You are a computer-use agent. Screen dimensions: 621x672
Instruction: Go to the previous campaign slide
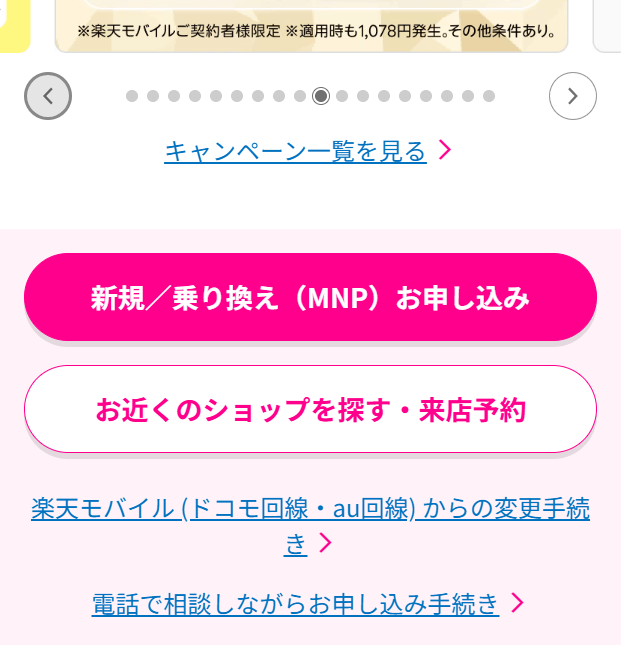48,96
